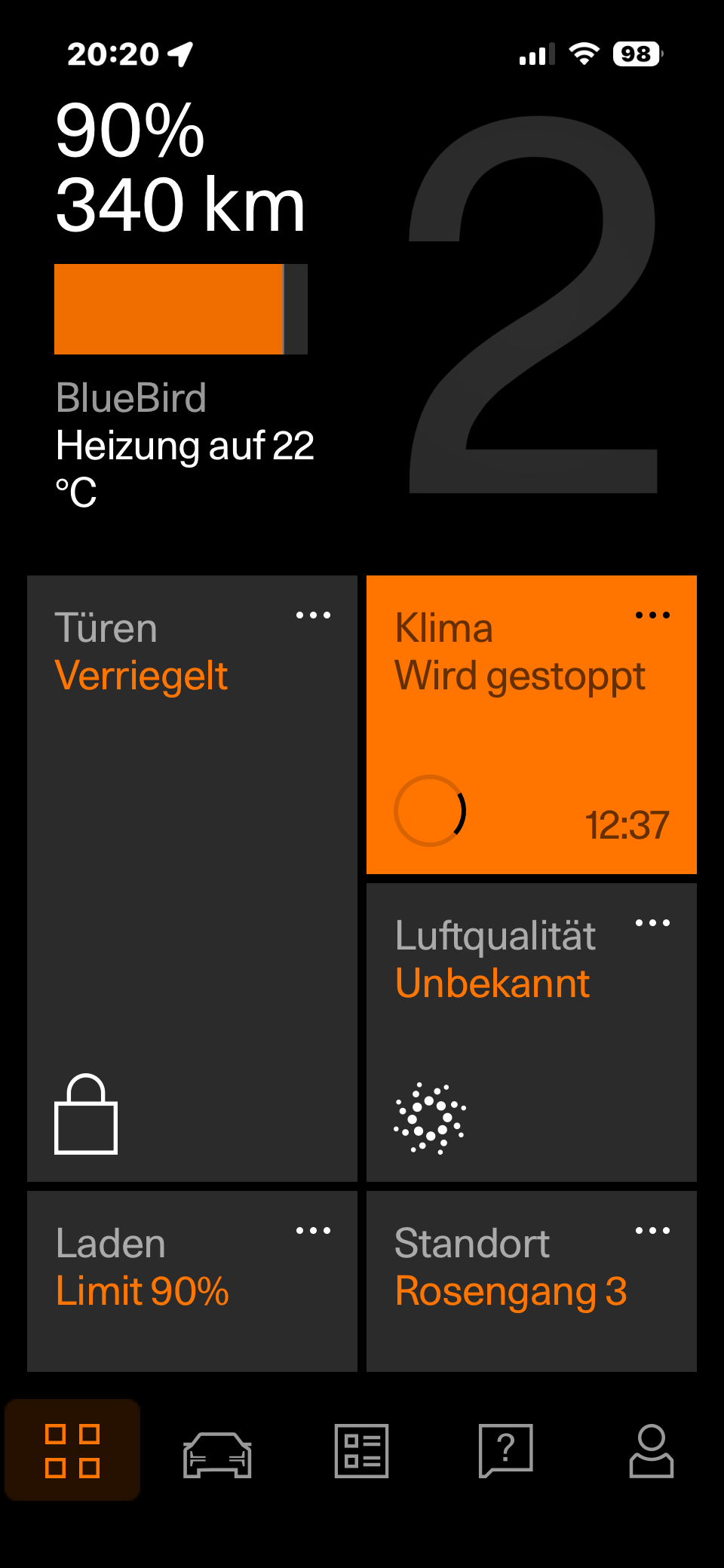
Task: Open the Laden tile options menu
Action: tap(313, 1231)
